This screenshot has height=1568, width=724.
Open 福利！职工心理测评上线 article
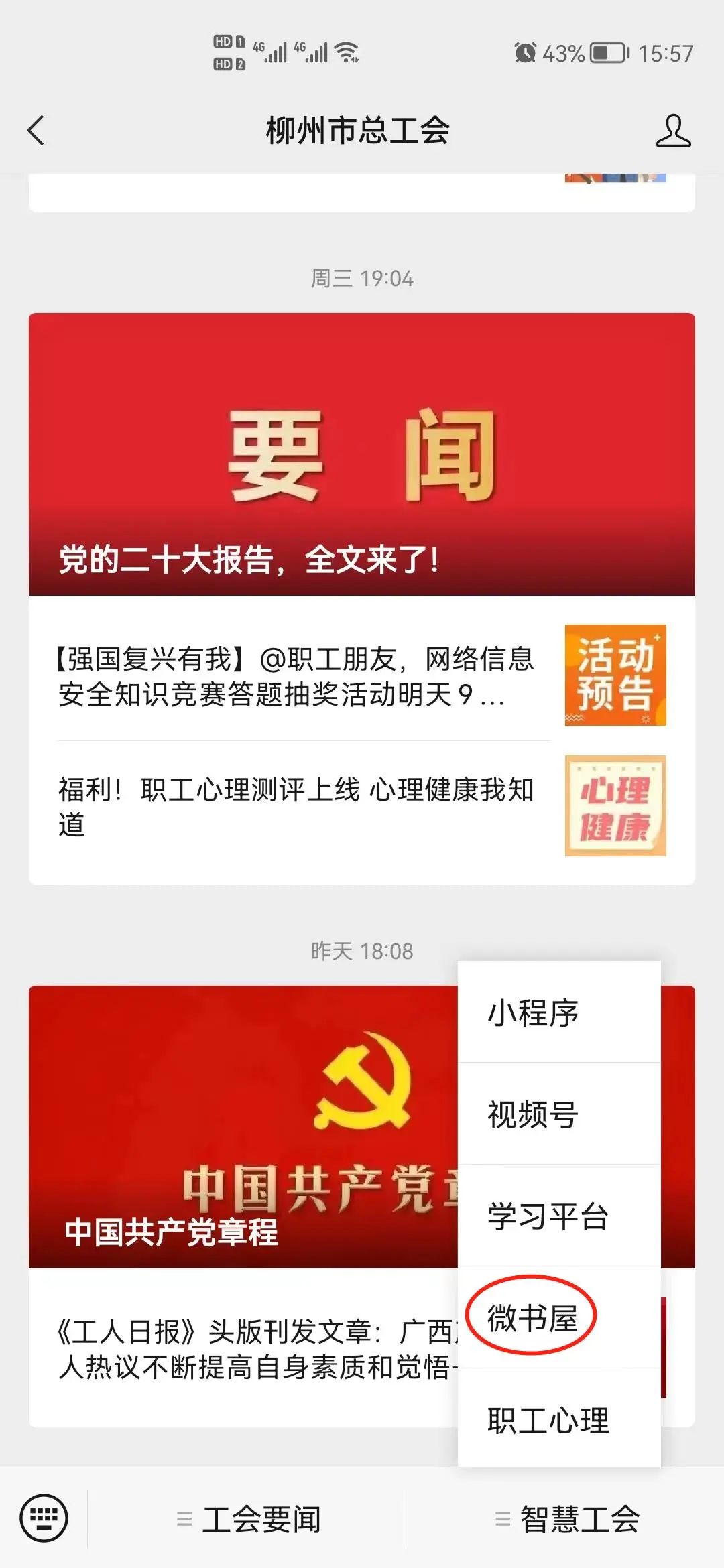point(295,806)
